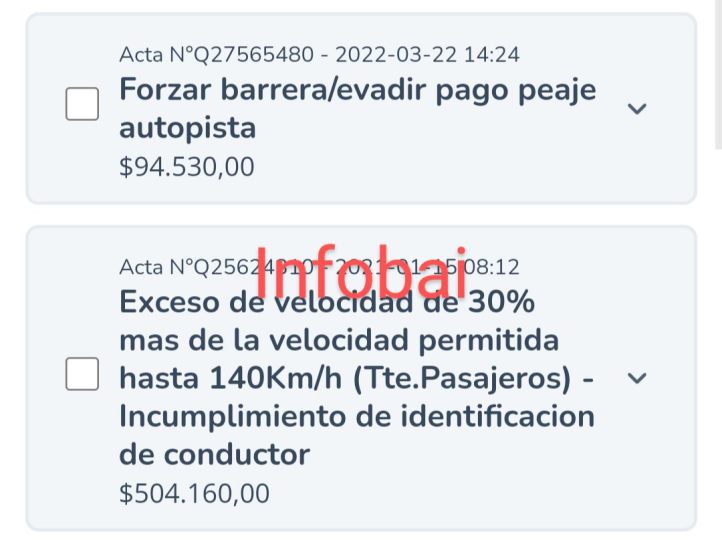This screenshot has width=722, height=540.
Task: Select the Forzar barrera/evadir pago peaje fine checkbox
Action: point(82,104)
